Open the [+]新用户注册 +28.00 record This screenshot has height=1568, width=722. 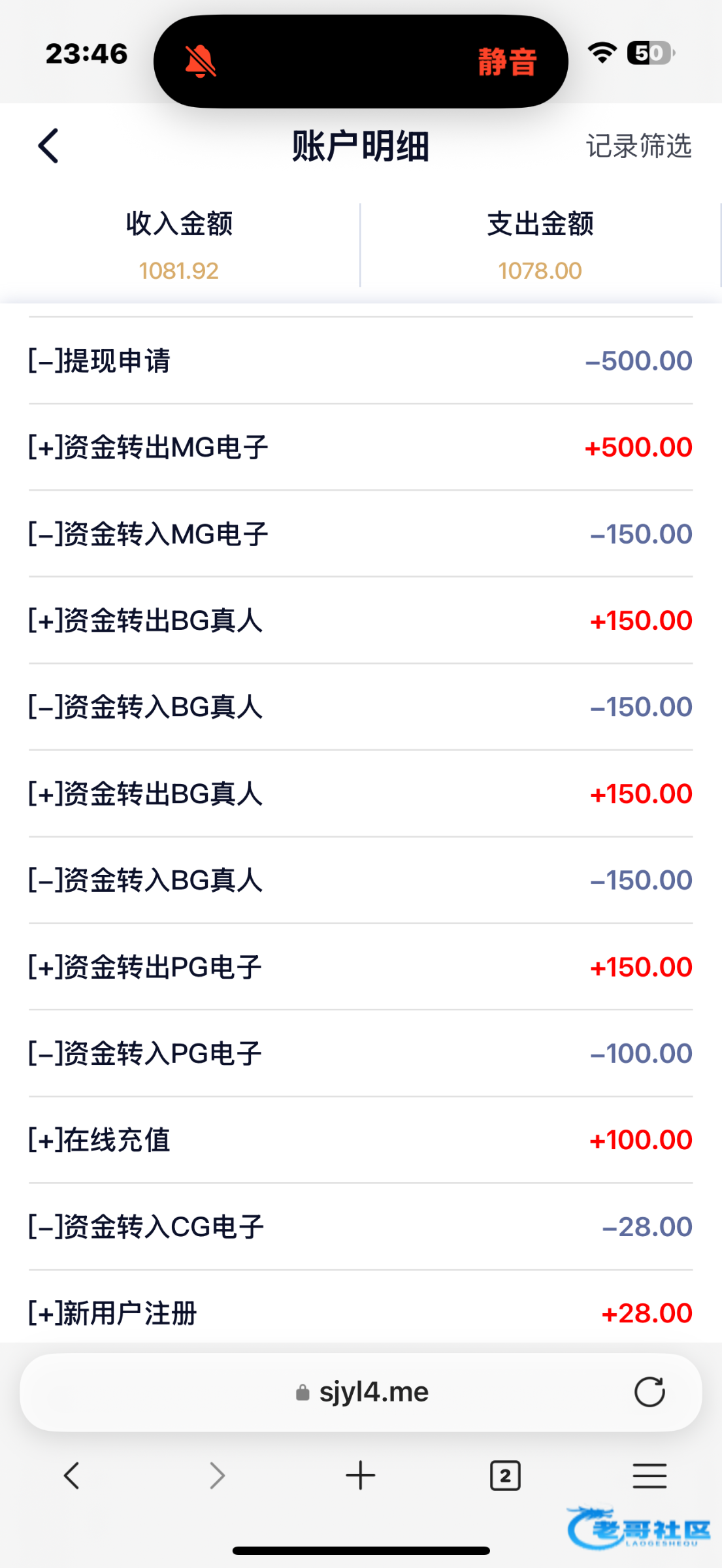(x=361, y=1311)
